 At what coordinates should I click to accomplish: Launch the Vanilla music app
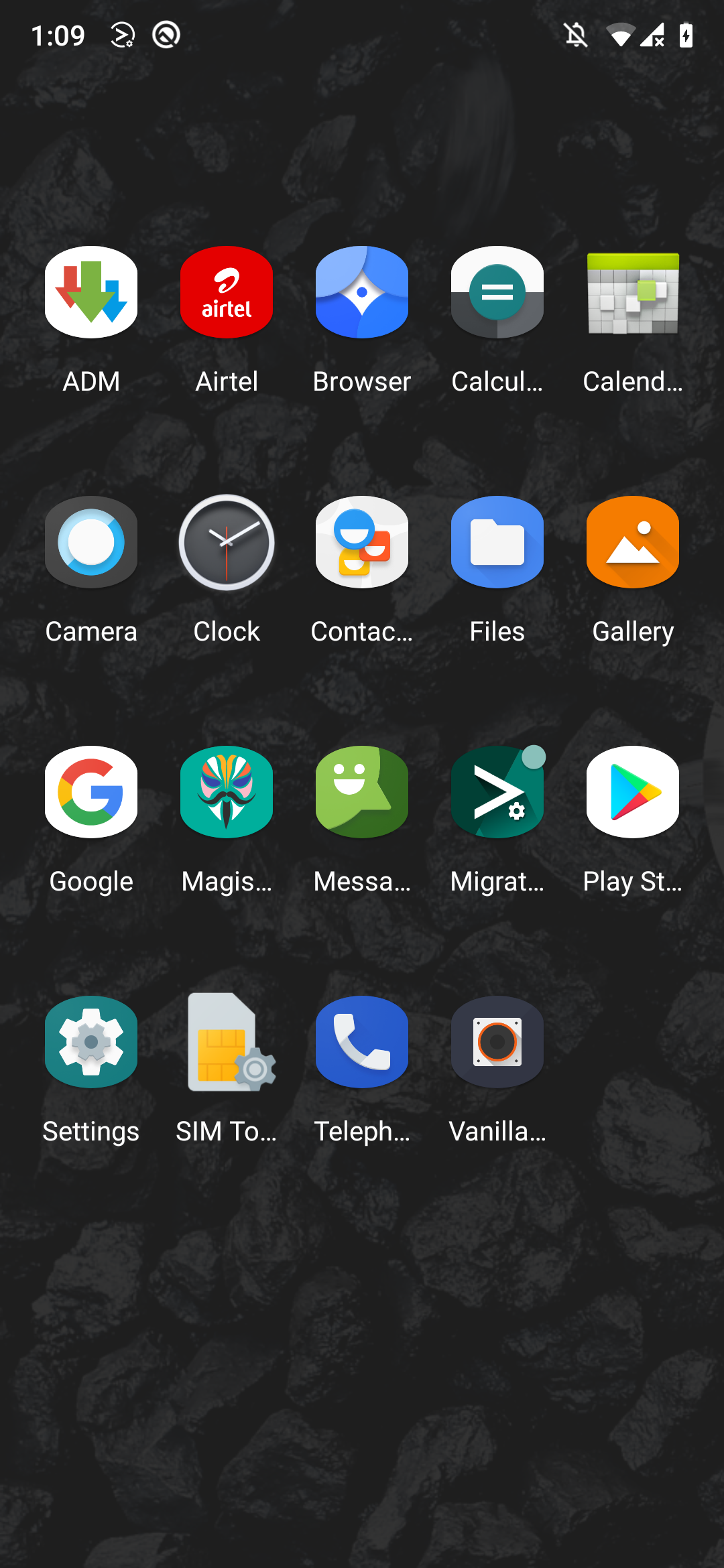pos(497,1043)
